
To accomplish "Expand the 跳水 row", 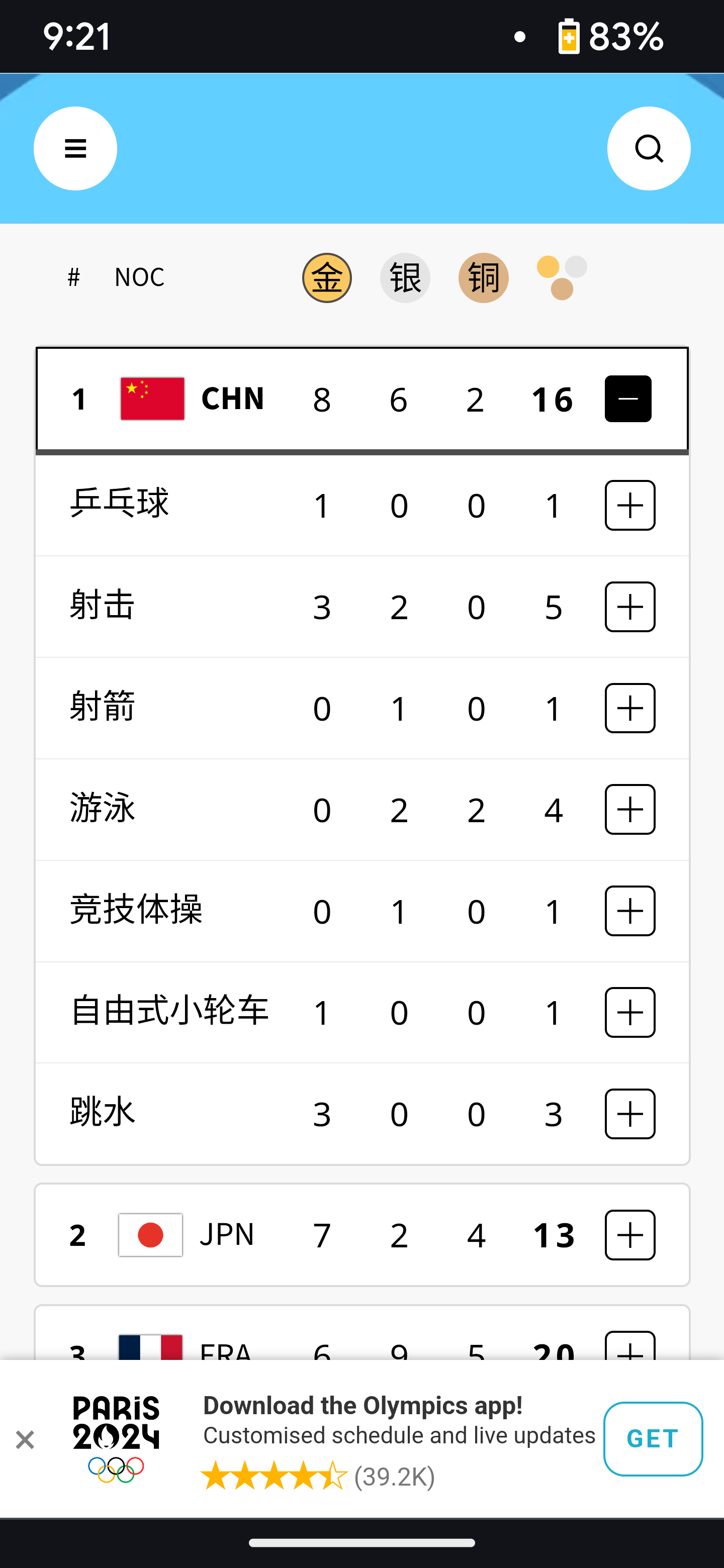I will (x=629, y=1114).
